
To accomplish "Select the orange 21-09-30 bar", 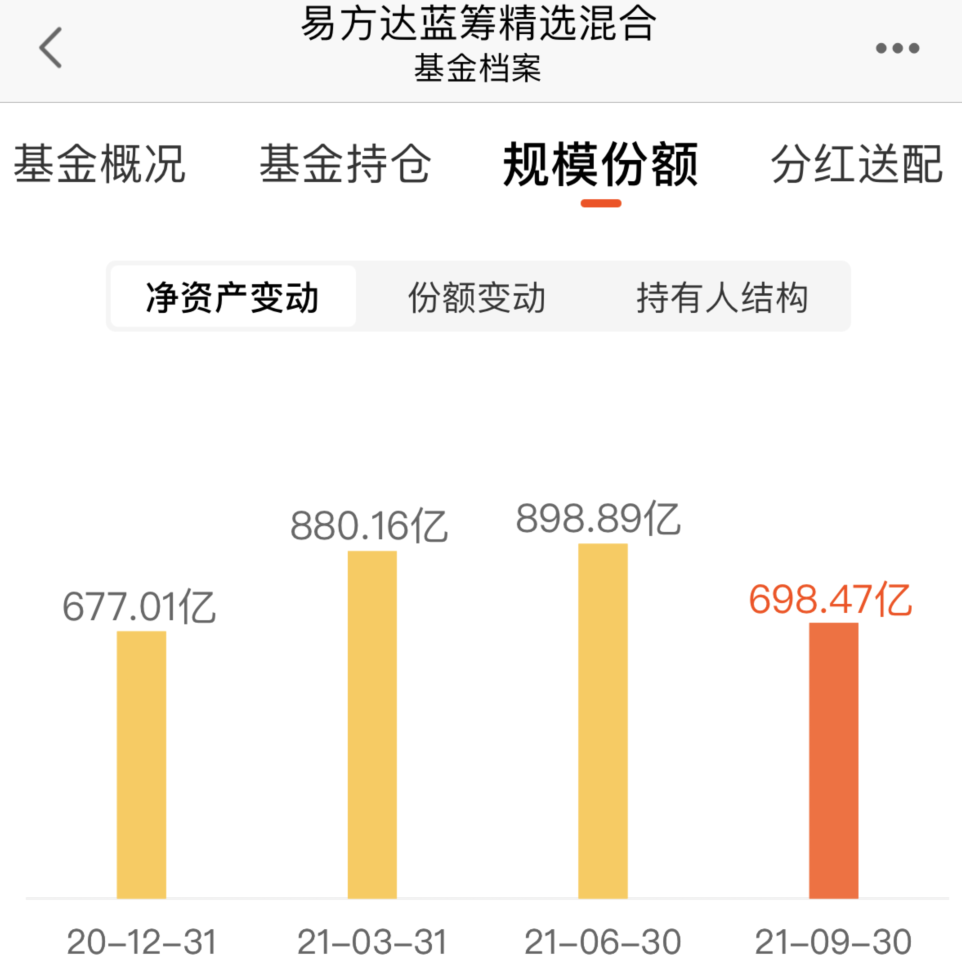I will pyautogui.click(x=833, y=760).
